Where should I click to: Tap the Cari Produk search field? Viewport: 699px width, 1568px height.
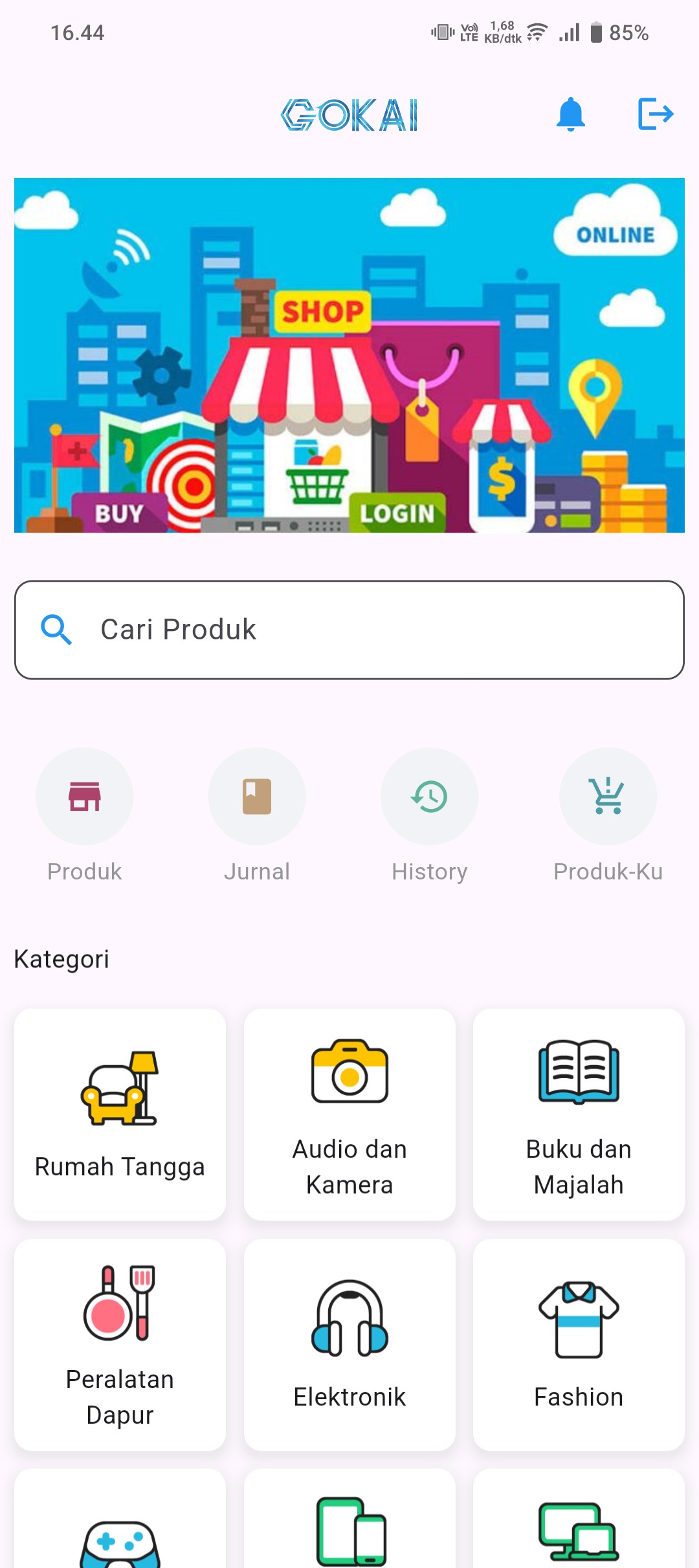[349, 630]
